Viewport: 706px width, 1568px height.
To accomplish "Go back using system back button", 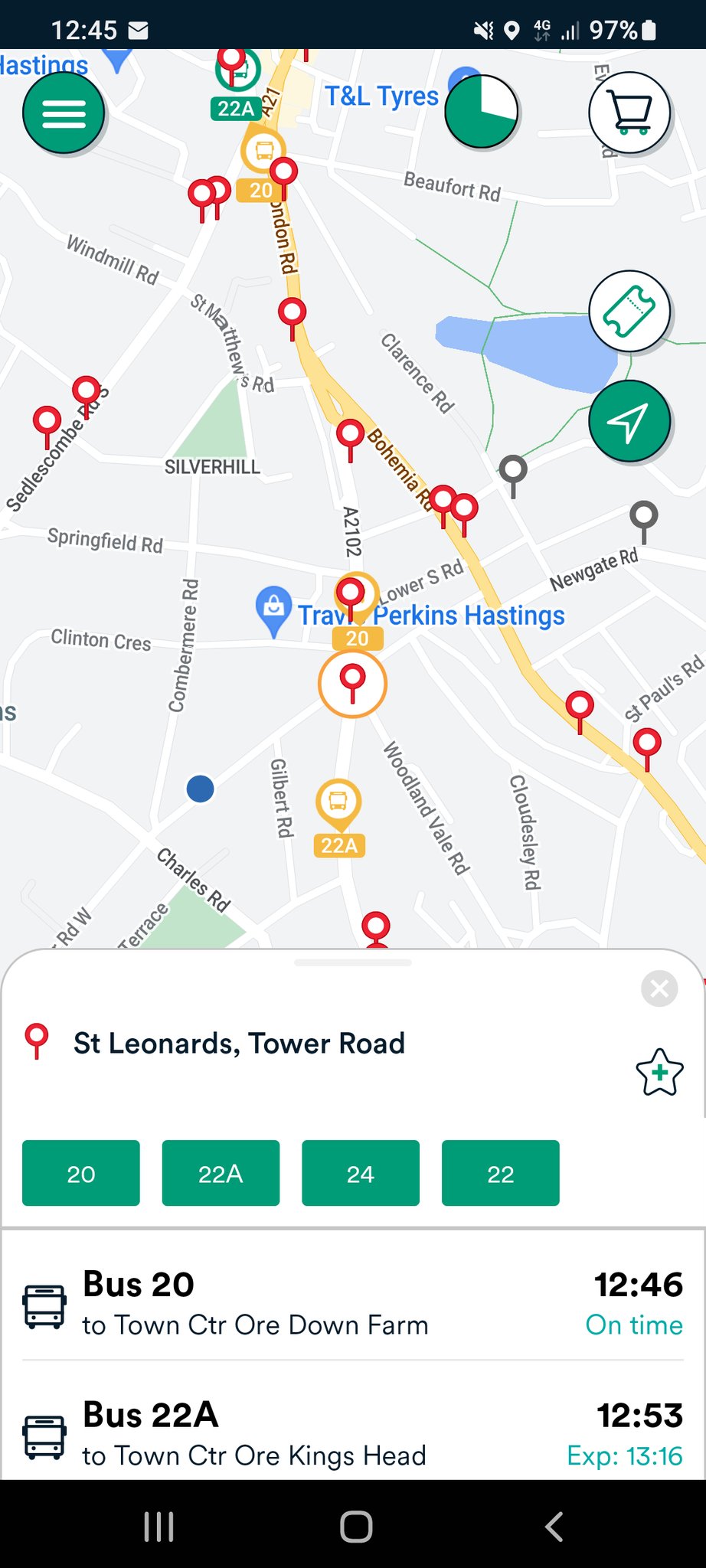I will click(x=554, y=1526).
